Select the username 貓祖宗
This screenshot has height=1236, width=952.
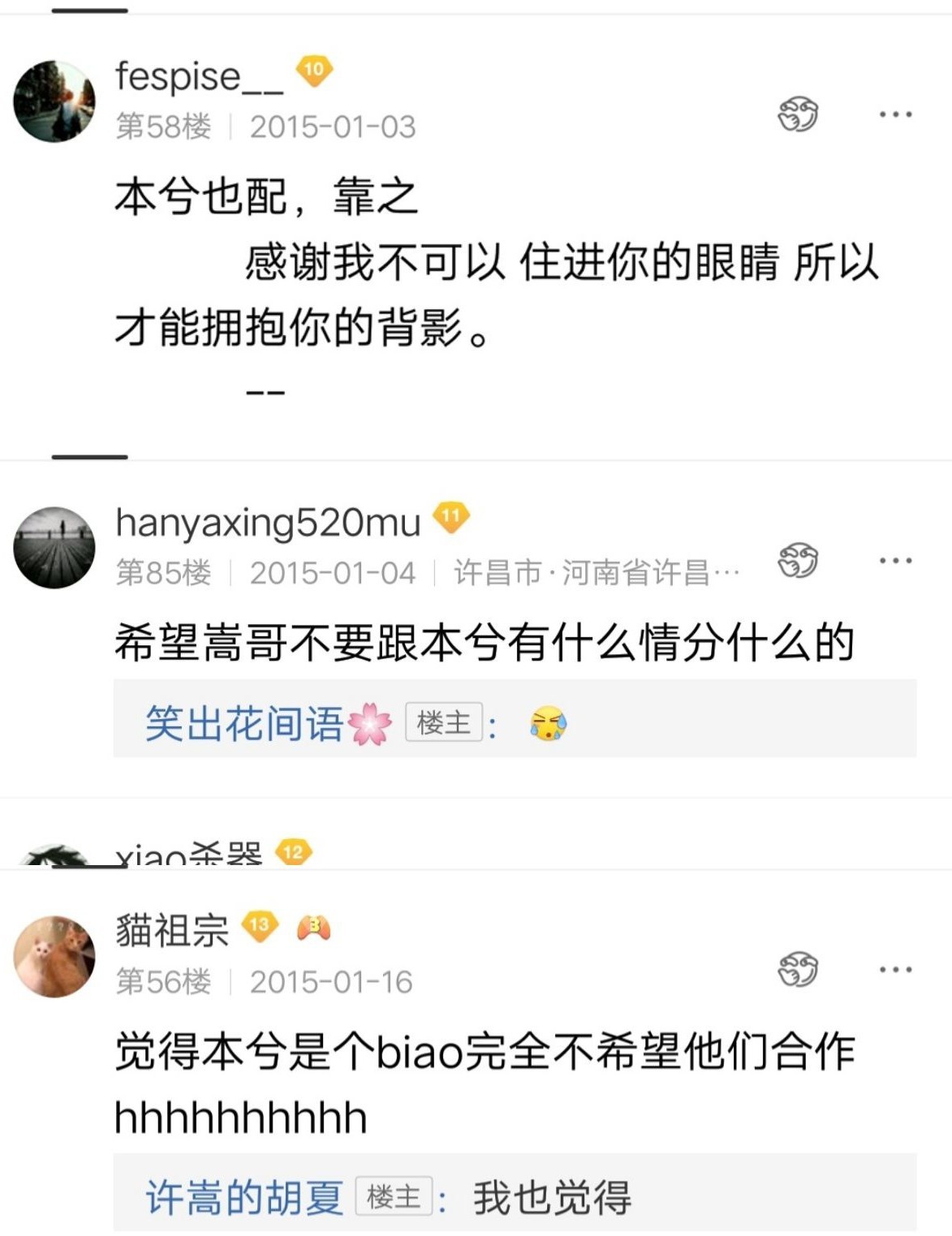click(x=172, y=930)
